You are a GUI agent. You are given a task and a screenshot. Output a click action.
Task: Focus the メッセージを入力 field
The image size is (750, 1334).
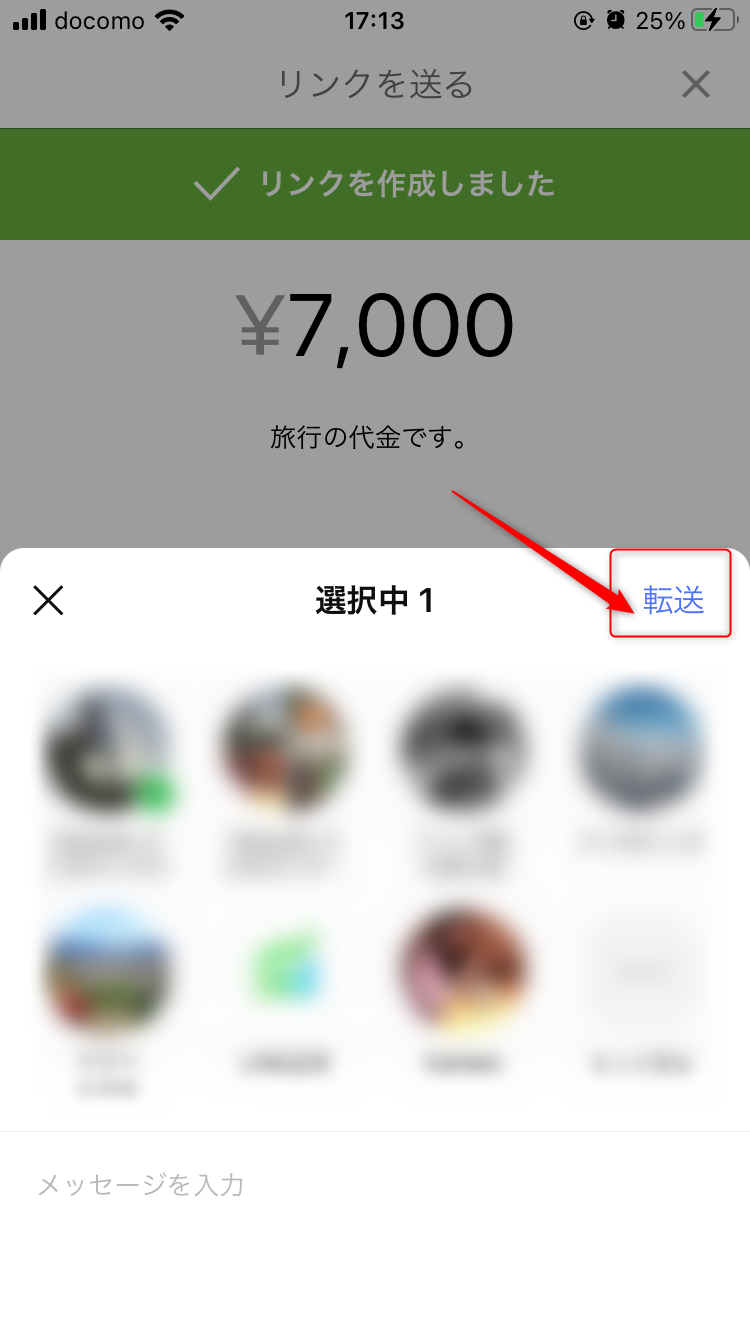point(375,1186)
